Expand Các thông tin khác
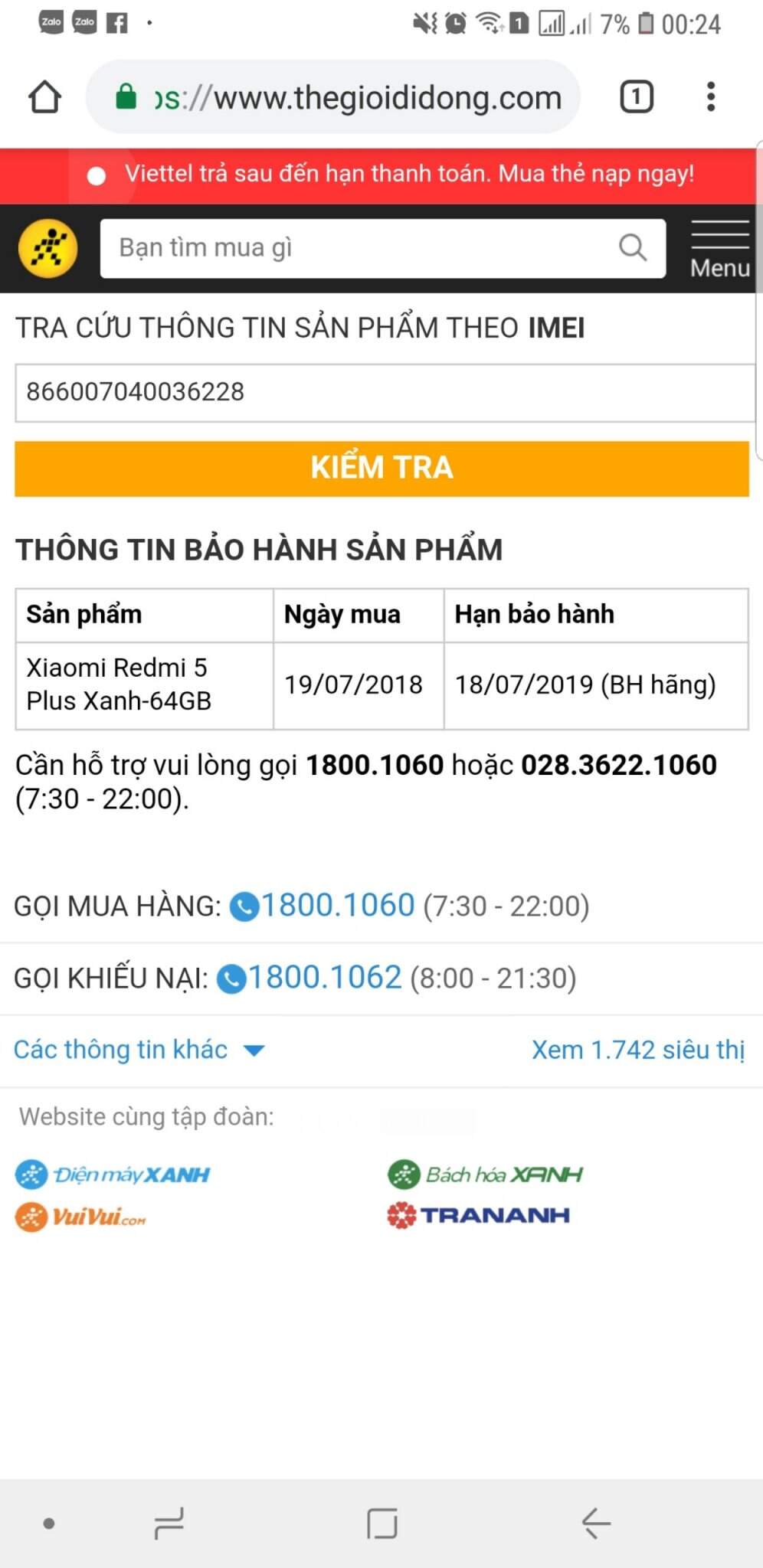This screenshot has width=763, height=1568. click(x=138, y=1050)
